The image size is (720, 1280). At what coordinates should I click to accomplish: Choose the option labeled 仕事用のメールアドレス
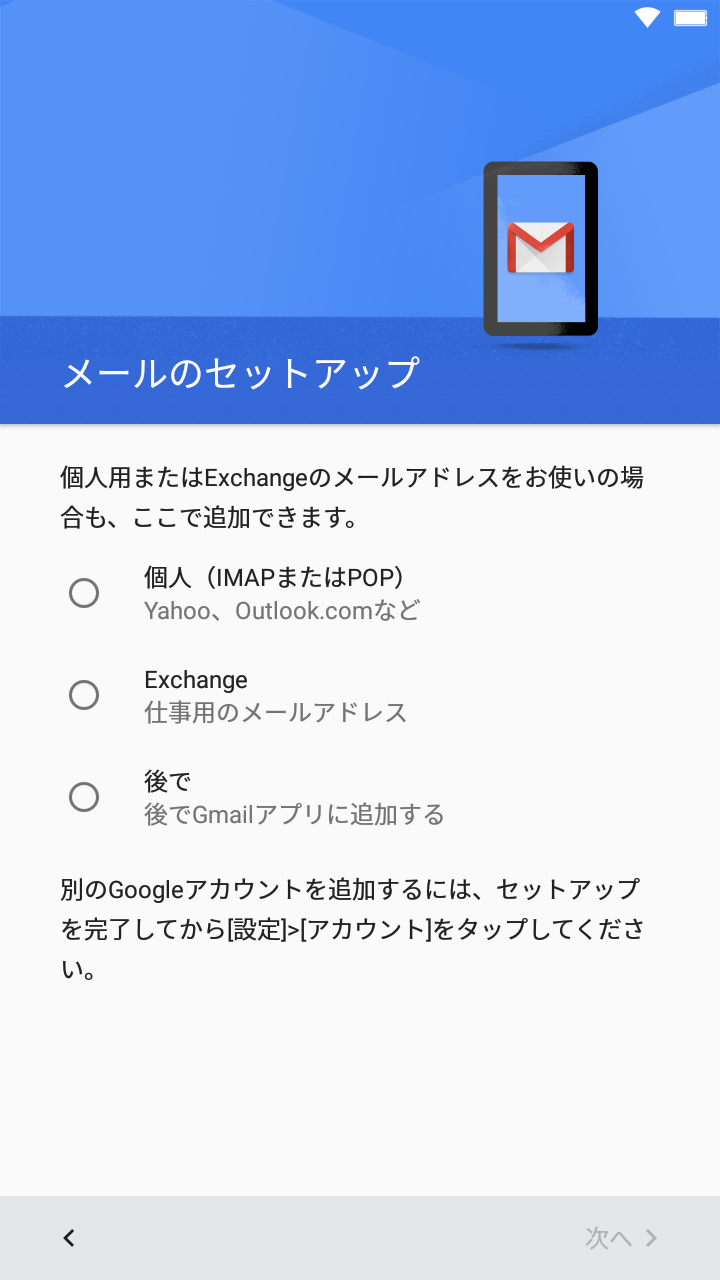pyautogui.click(x=275, y=712)
